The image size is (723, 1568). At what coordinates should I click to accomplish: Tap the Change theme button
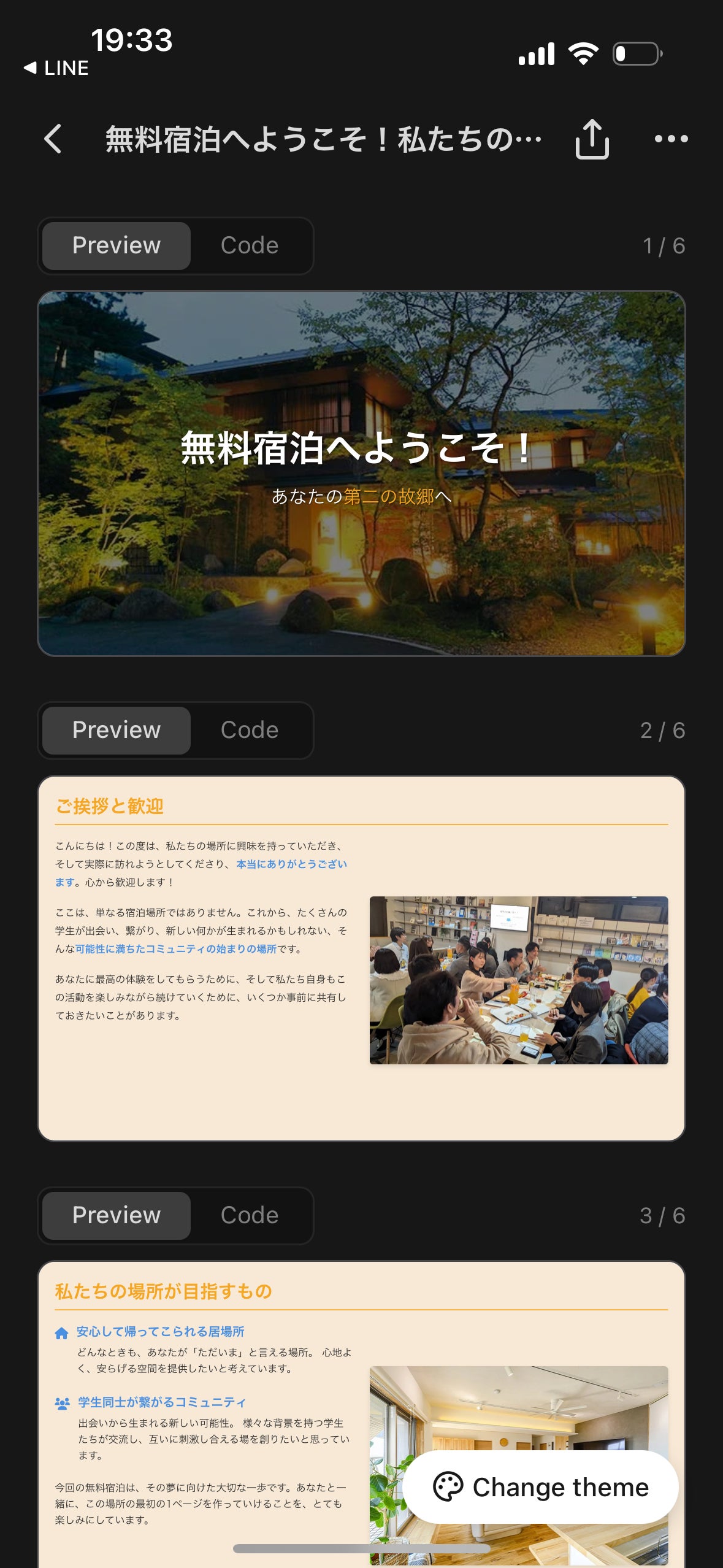click(540, 1487)
